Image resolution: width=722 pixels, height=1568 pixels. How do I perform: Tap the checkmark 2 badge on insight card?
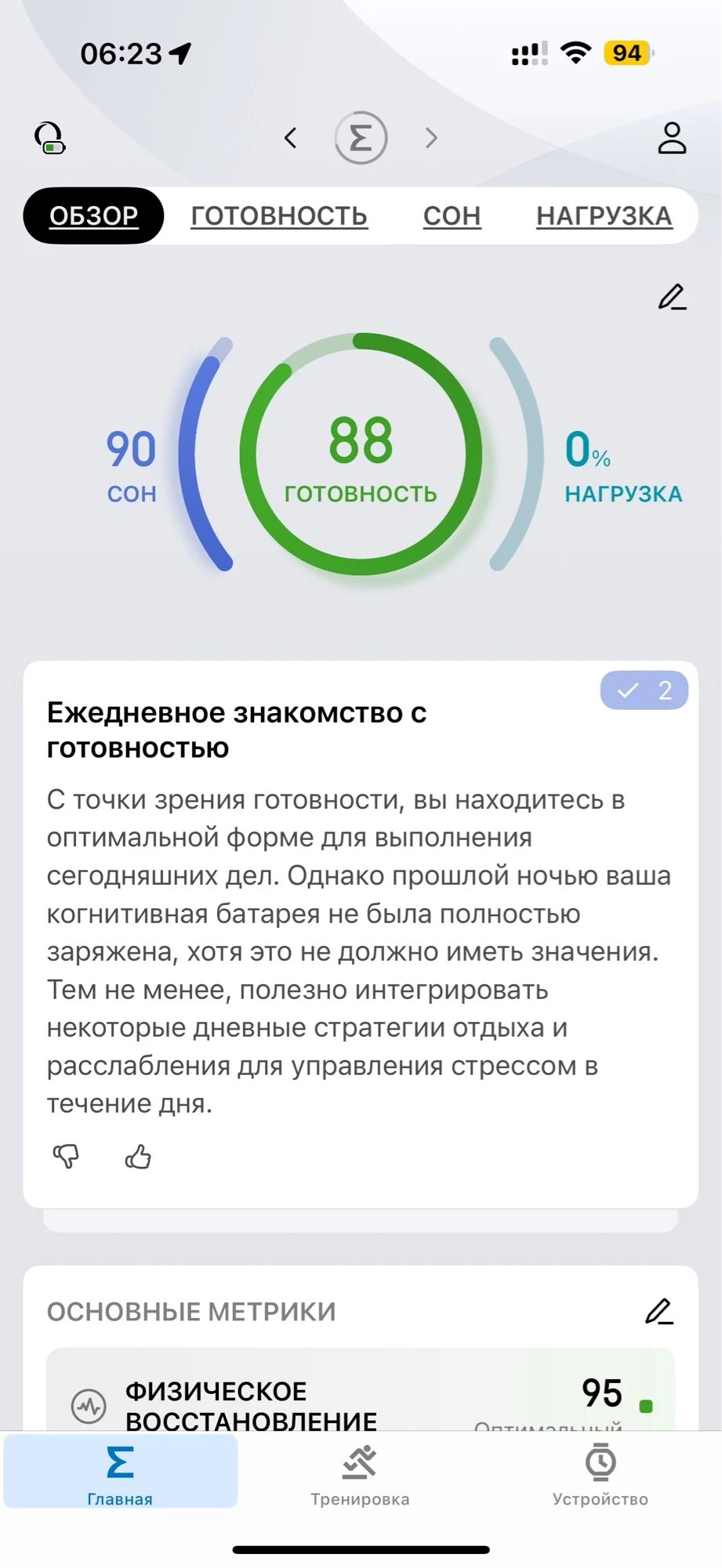644,690
